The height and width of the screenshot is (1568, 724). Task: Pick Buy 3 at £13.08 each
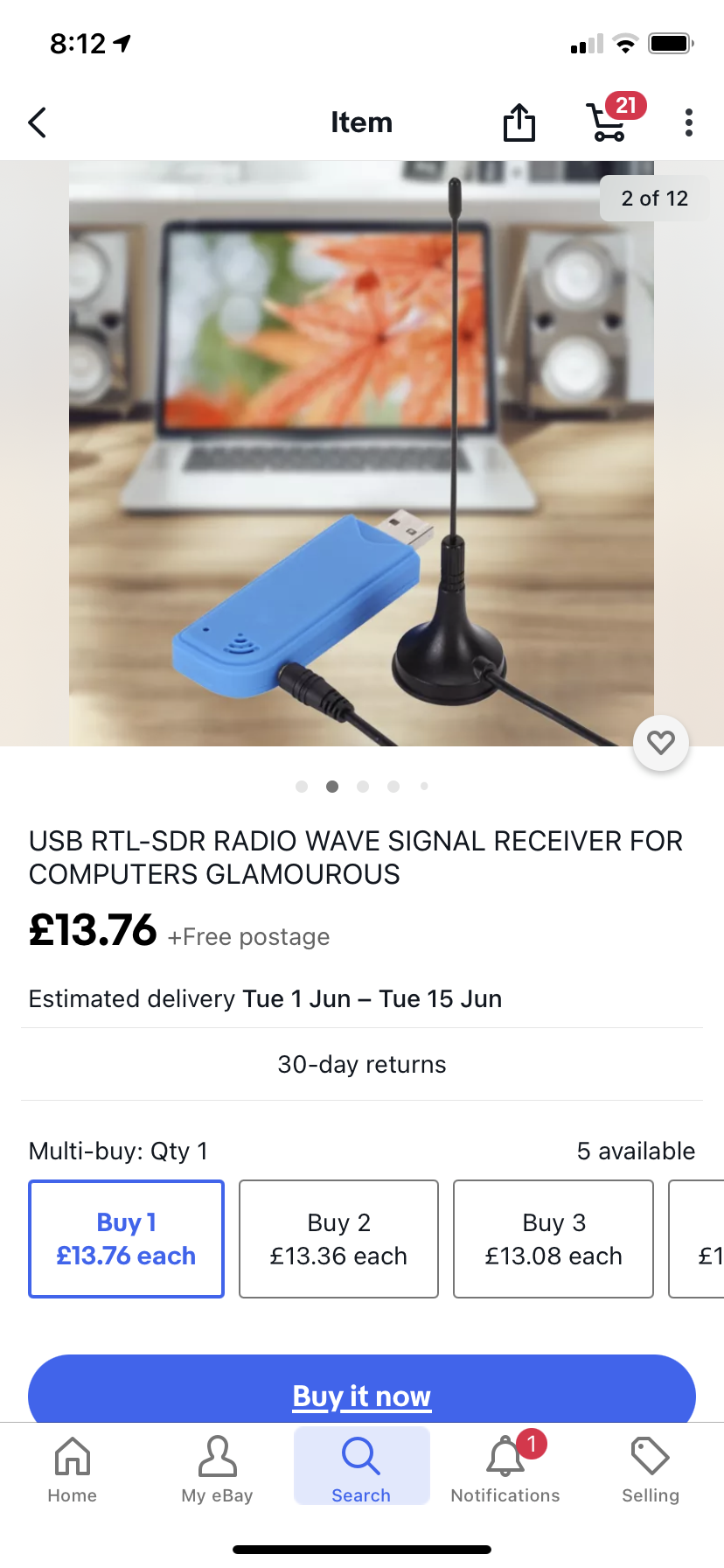[553, 1239]
